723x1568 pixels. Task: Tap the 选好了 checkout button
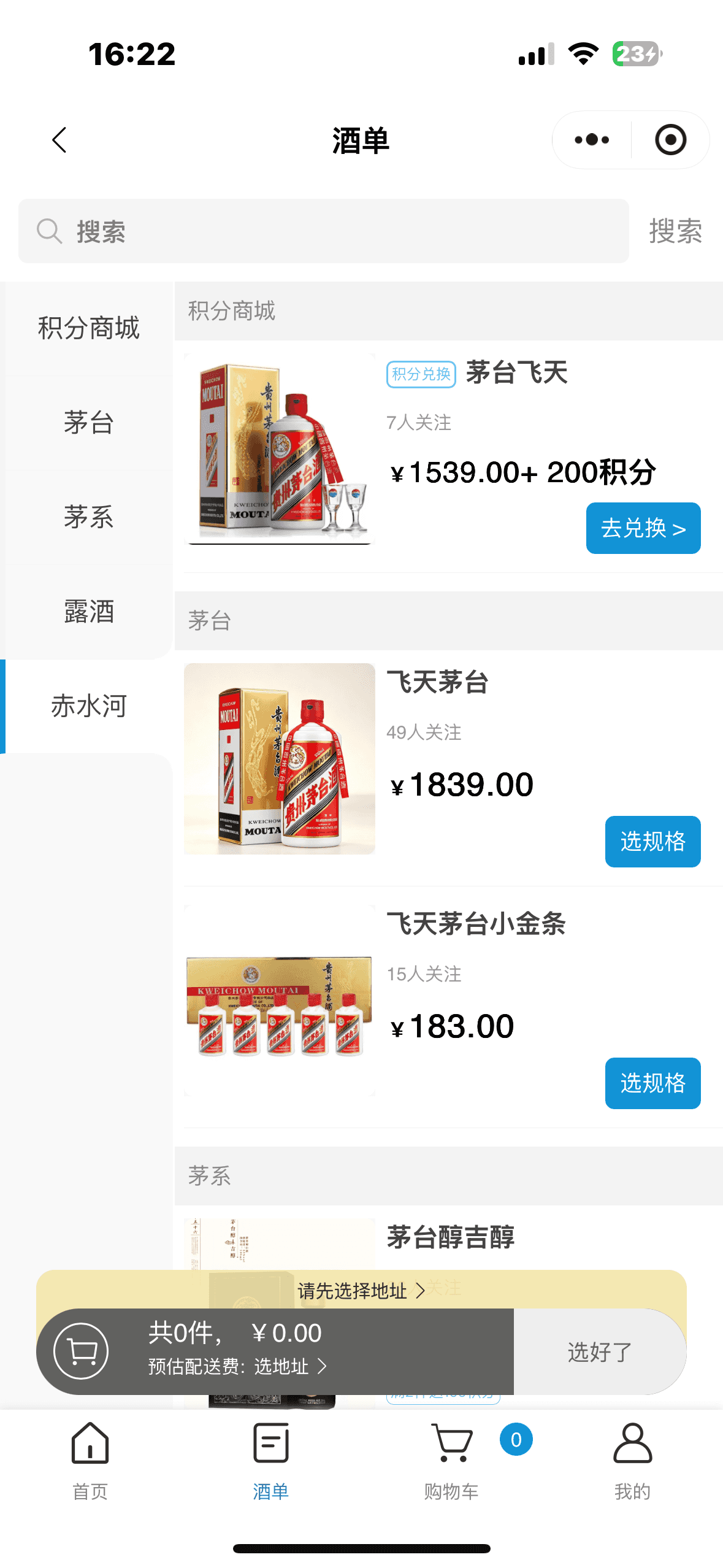[599, 1351]
